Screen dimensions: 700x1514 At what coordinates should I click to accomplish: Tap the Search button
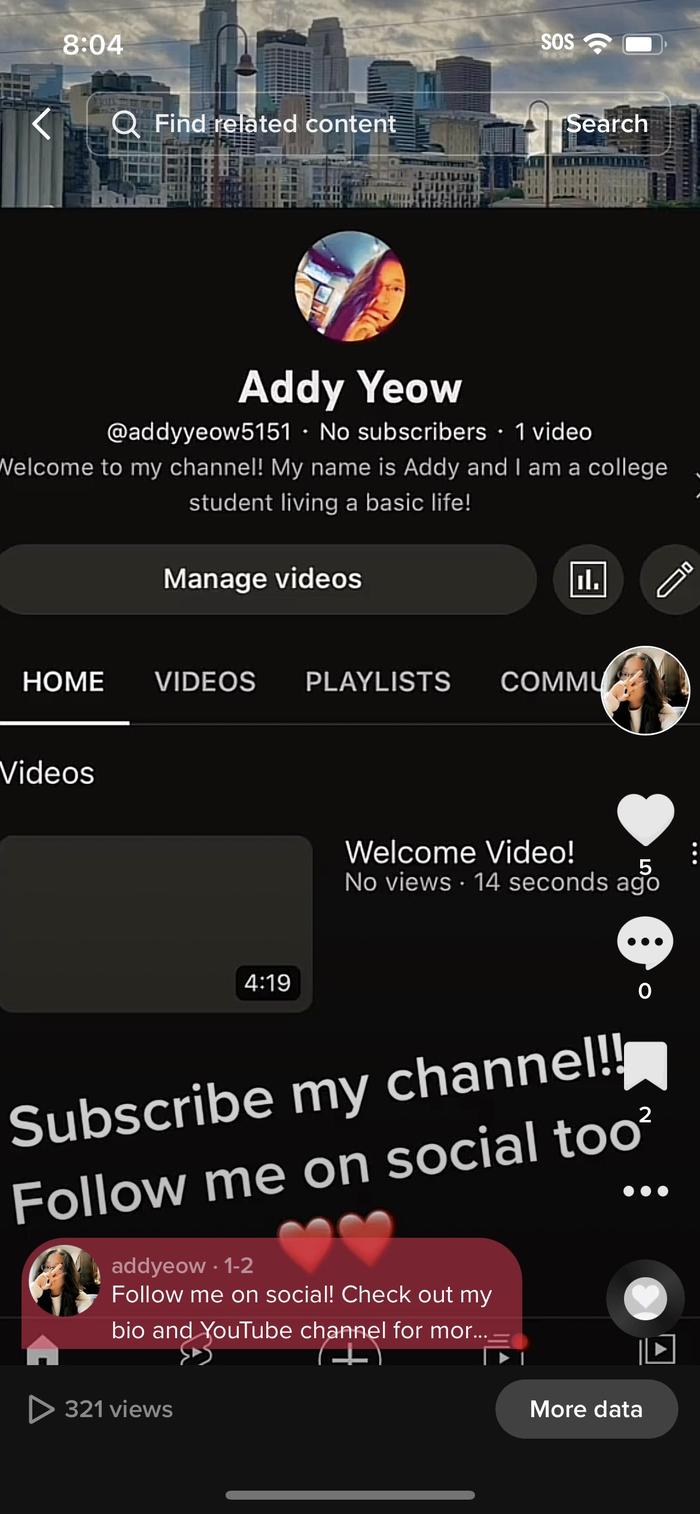[606, 124]
